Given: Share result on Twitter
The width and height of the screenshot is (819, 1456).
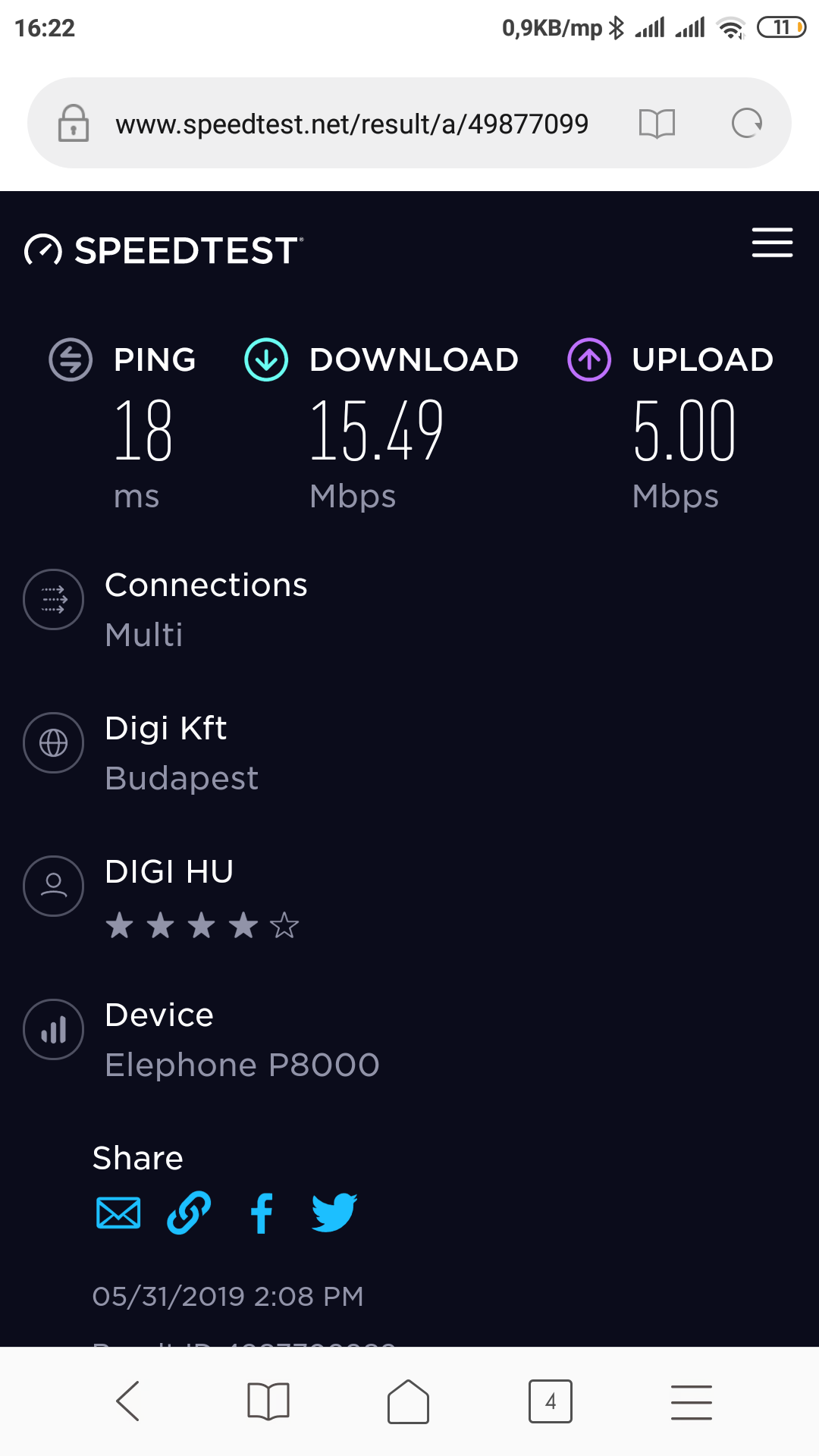Looking at the screenshot, I should click(334, 1213).
